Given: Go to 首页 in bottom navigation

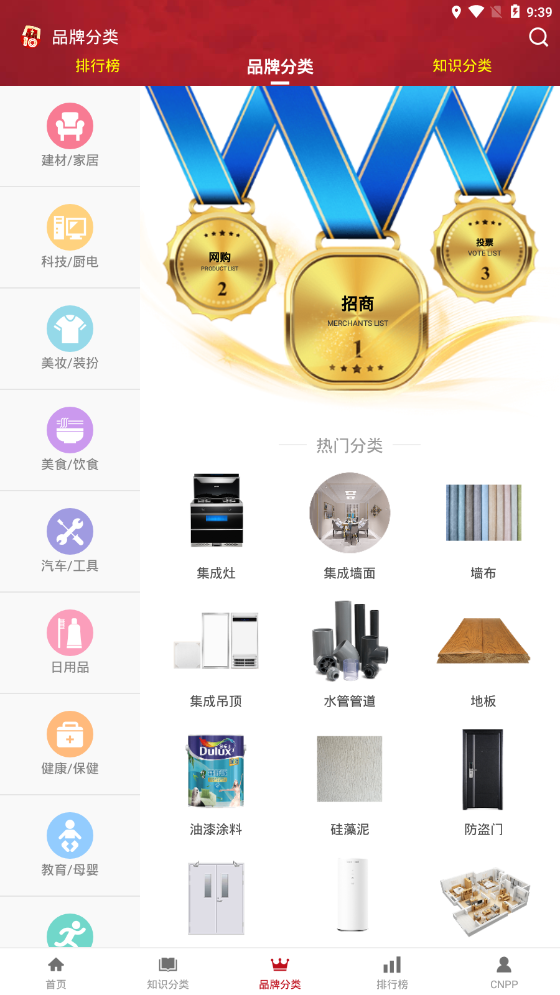Looking at the screenshot, I should tap(56, 972).
